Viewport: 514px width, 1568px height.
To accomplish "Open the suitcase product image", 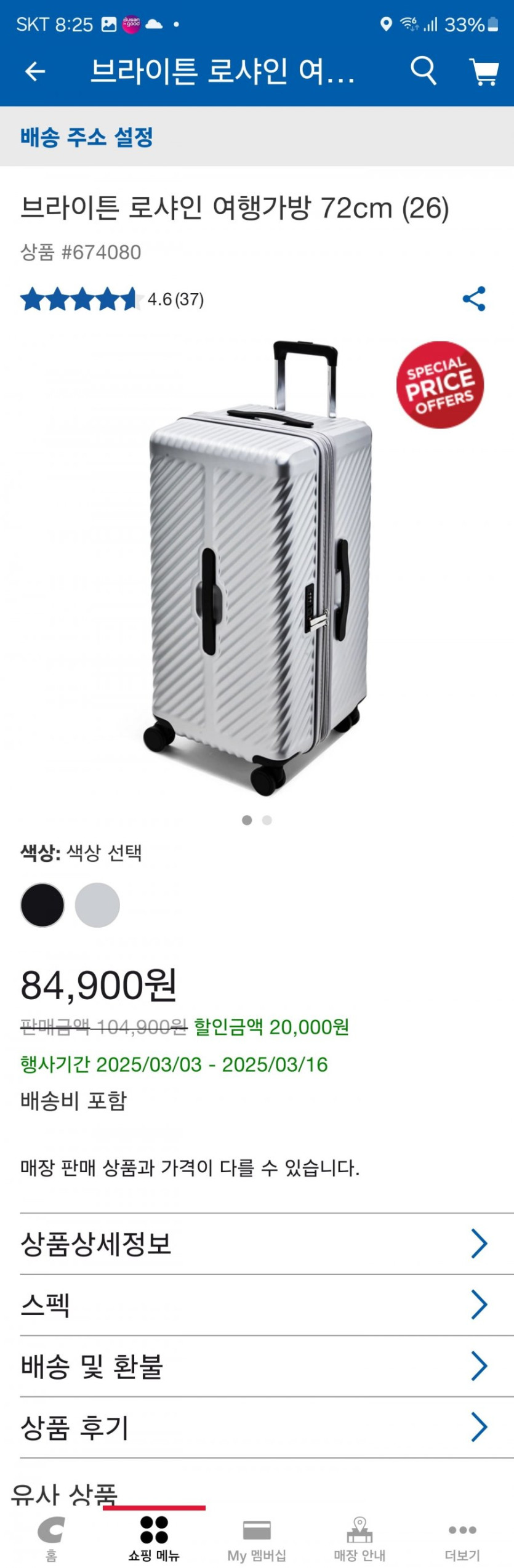I will (x=257, y=568).
